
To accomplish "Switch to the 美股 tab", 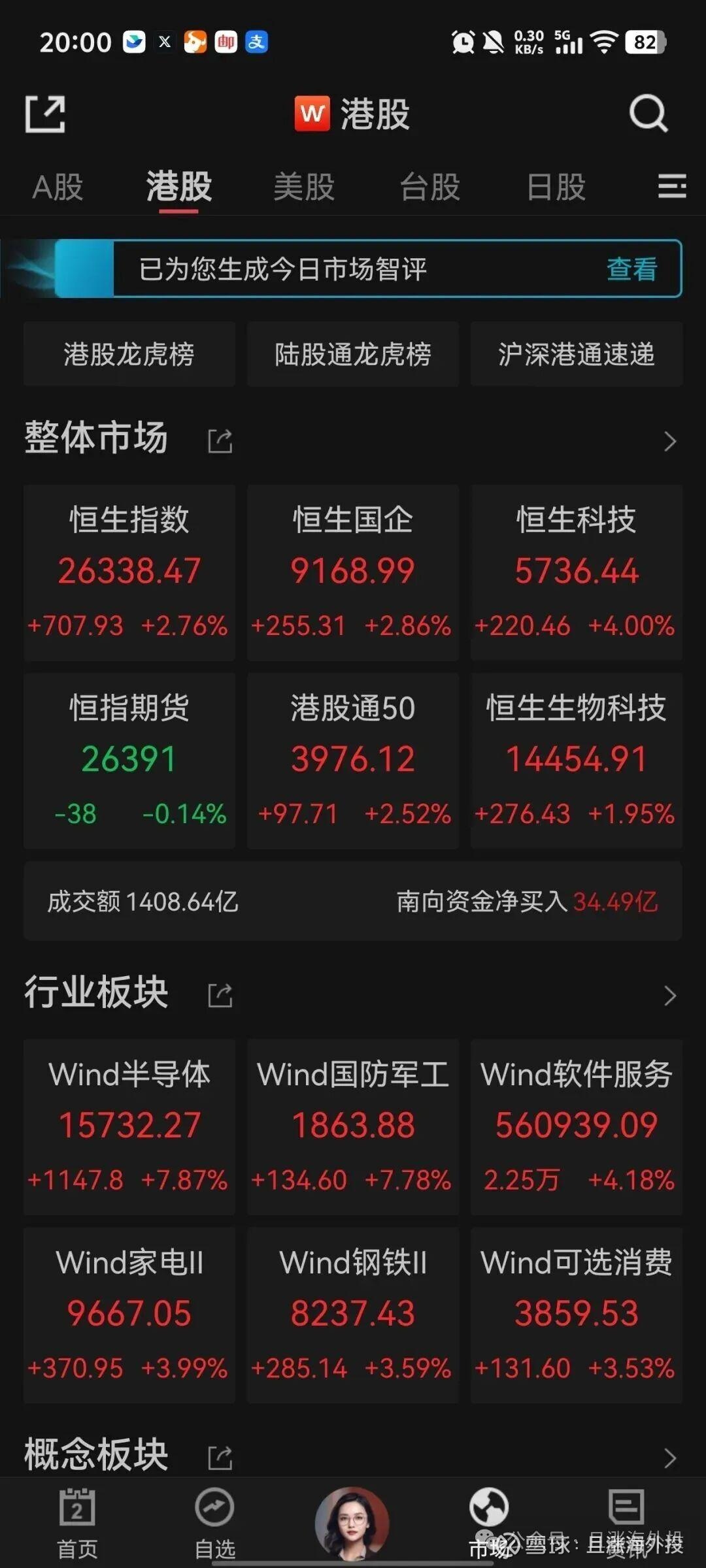I will [305, 188].
